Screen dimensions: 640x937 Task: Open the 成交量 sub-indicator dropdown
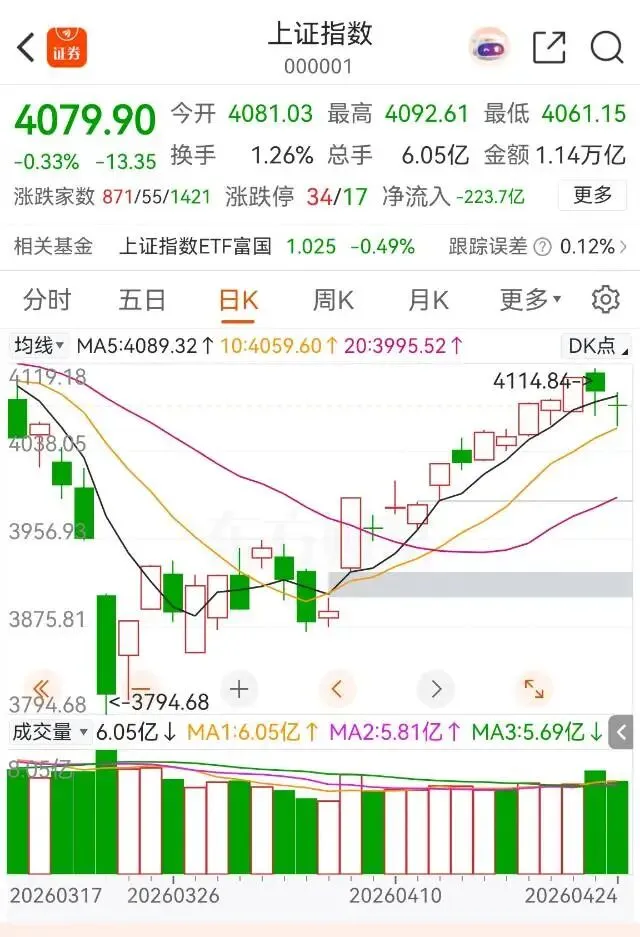point(48,732)
